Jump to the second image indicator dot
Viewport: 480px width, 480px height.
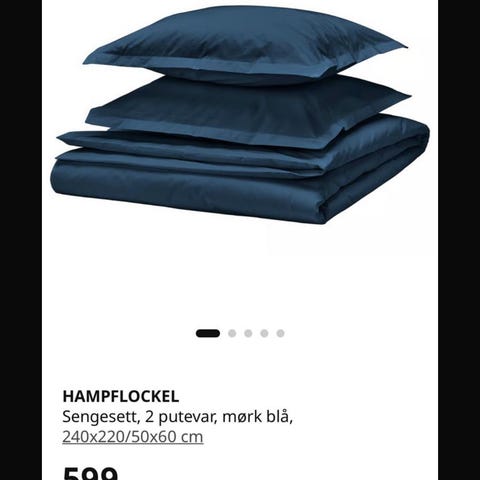pos(232,333)
